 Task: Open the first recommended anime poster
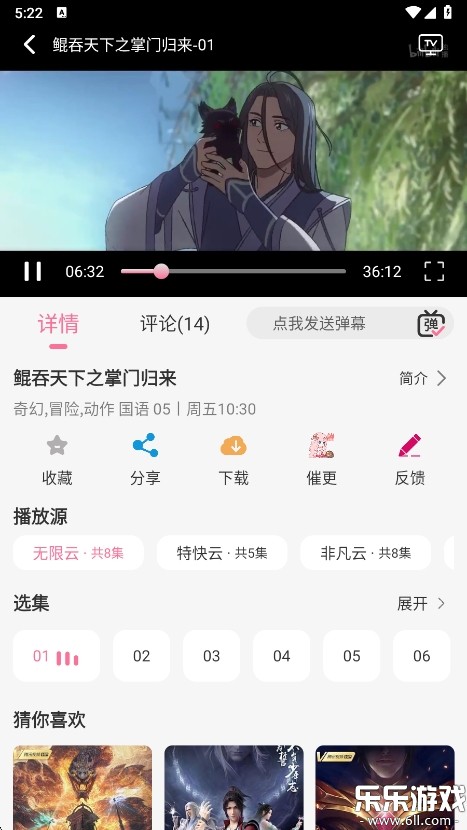coord(83,787)
